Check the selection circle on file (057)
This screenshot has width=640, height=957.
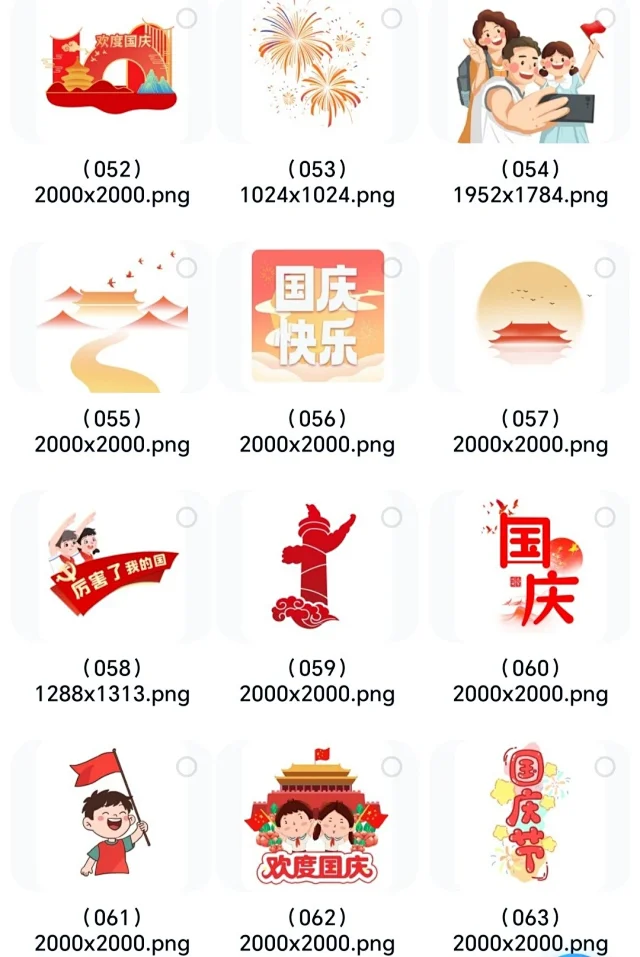click(x=605, y=268)
